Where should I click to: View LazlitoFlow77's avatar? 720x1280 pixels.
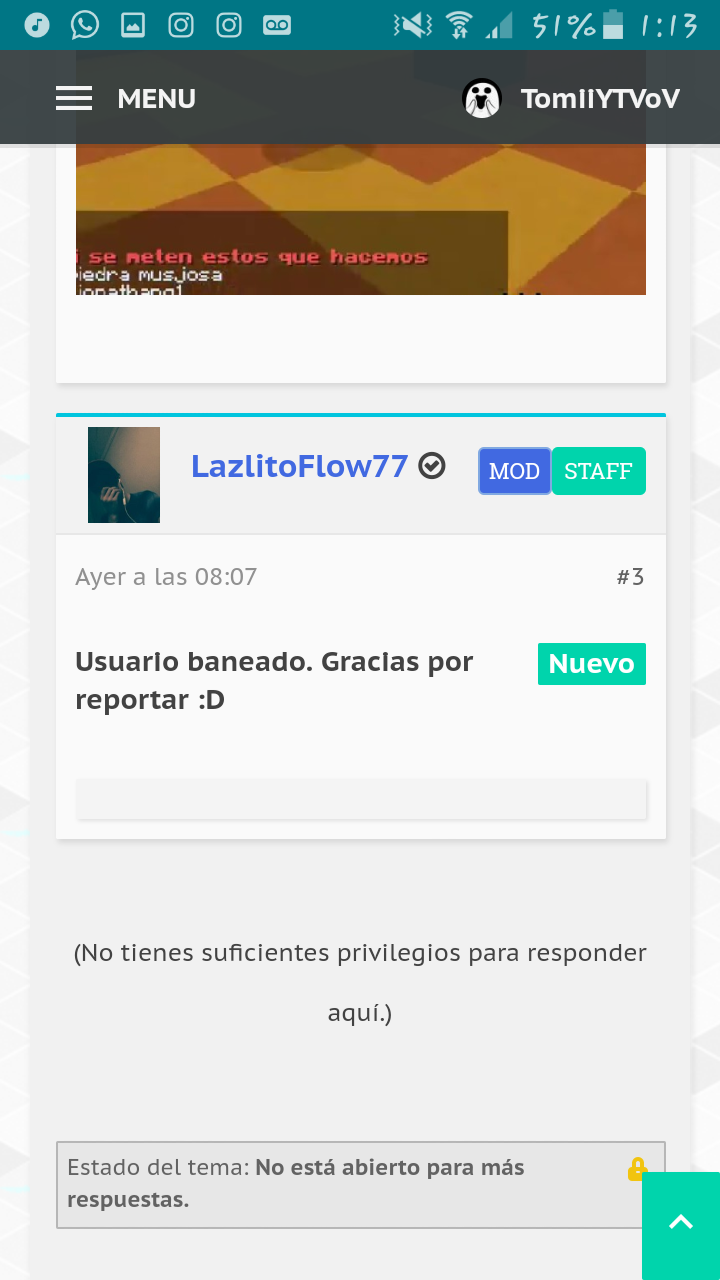(124, 475)
